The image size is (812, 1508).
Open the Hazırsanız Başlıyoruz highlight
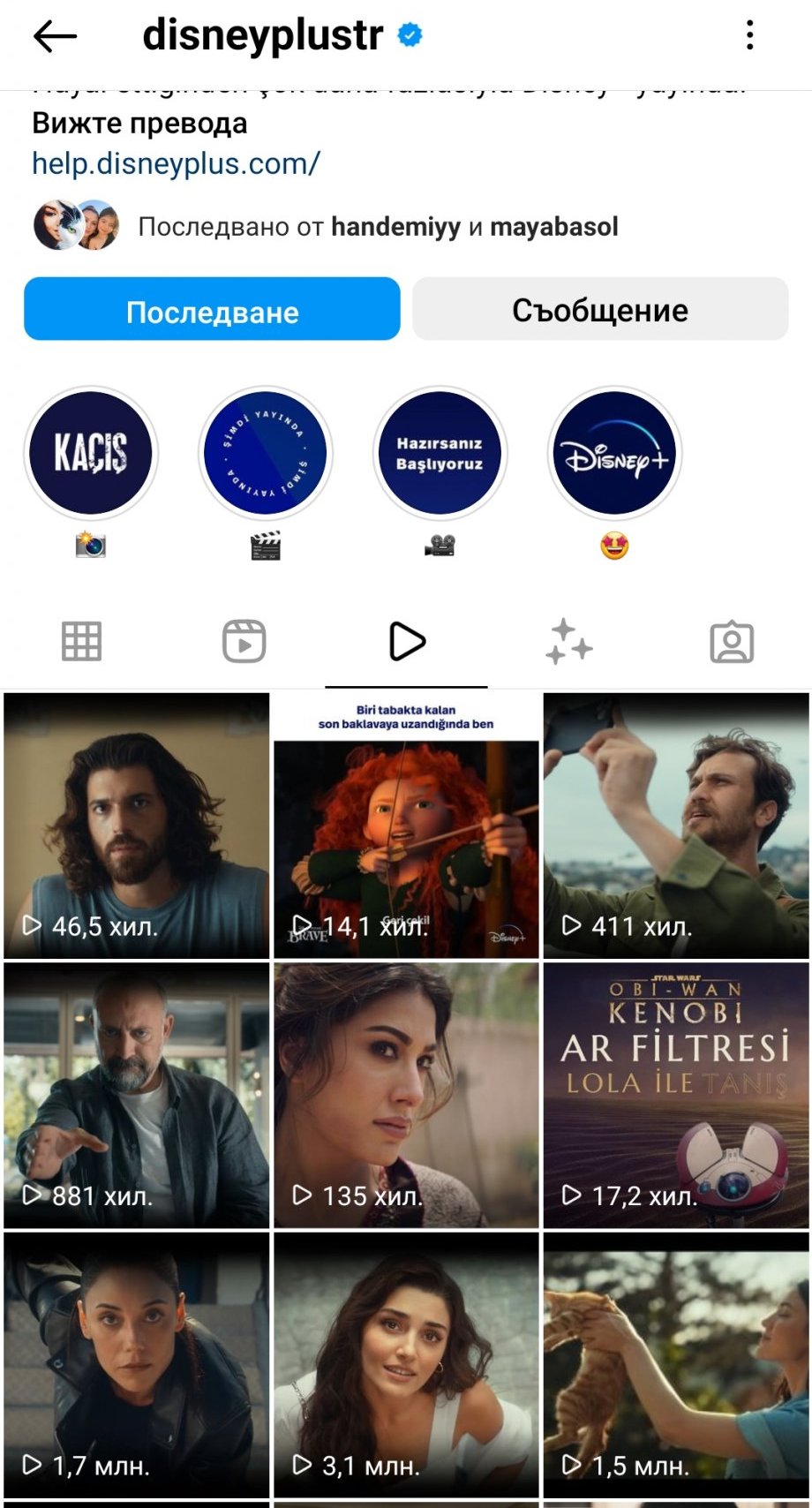(440, 453)
